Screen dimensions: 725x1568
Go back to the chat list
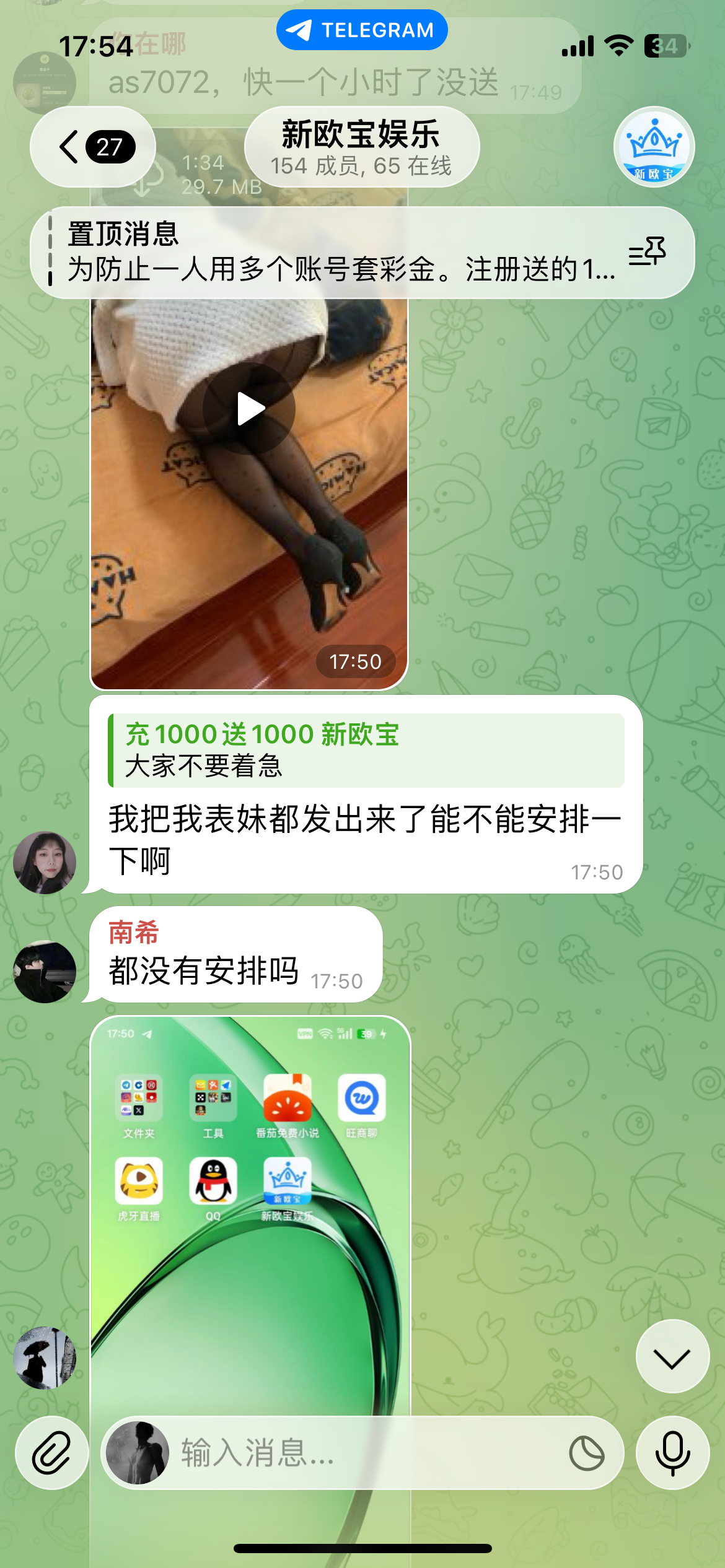(x=93, y=147)
